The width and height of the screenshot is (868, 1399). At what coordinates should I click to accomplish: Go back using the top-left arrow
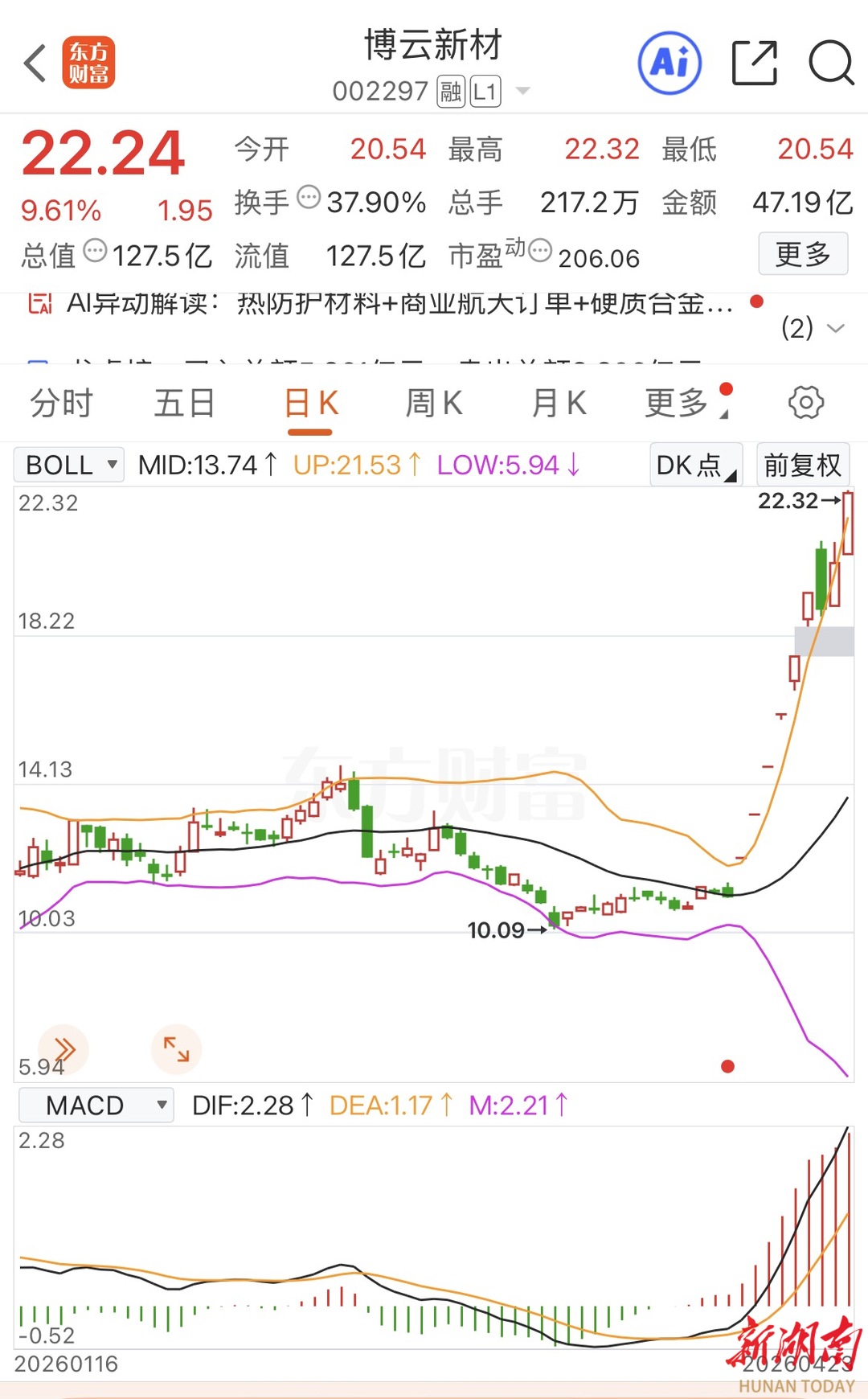point(35,64)
